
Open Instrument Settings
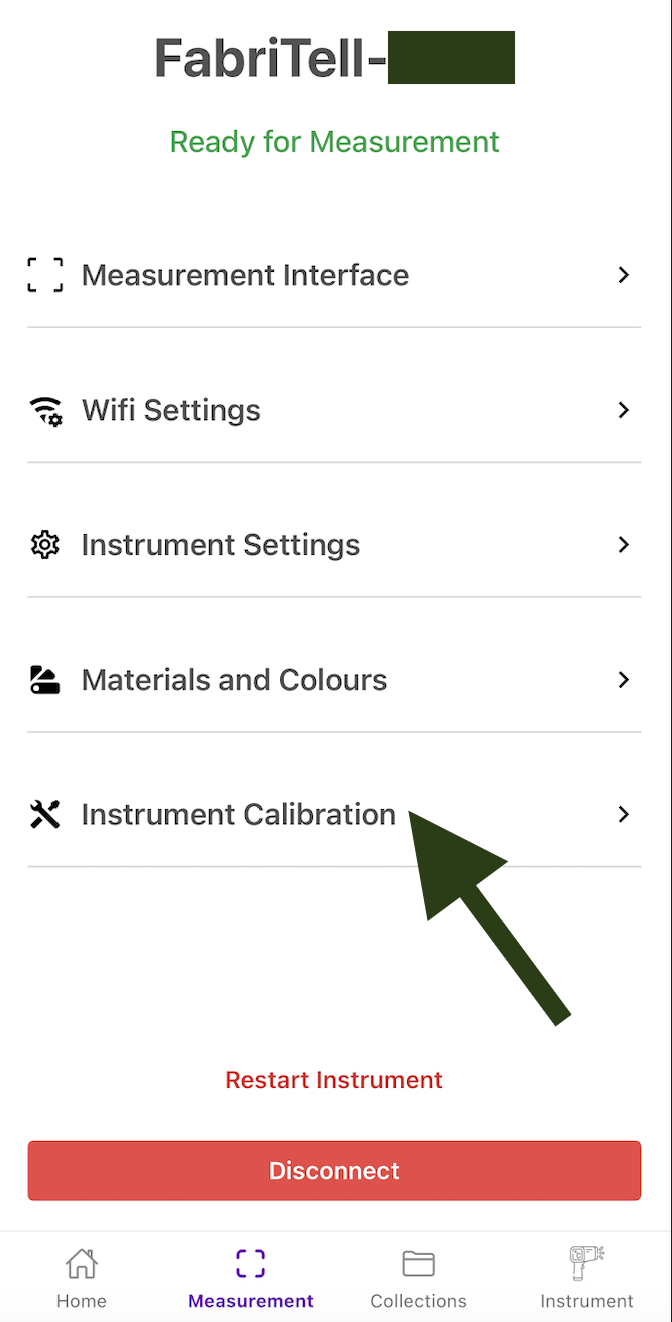[220, 545]
